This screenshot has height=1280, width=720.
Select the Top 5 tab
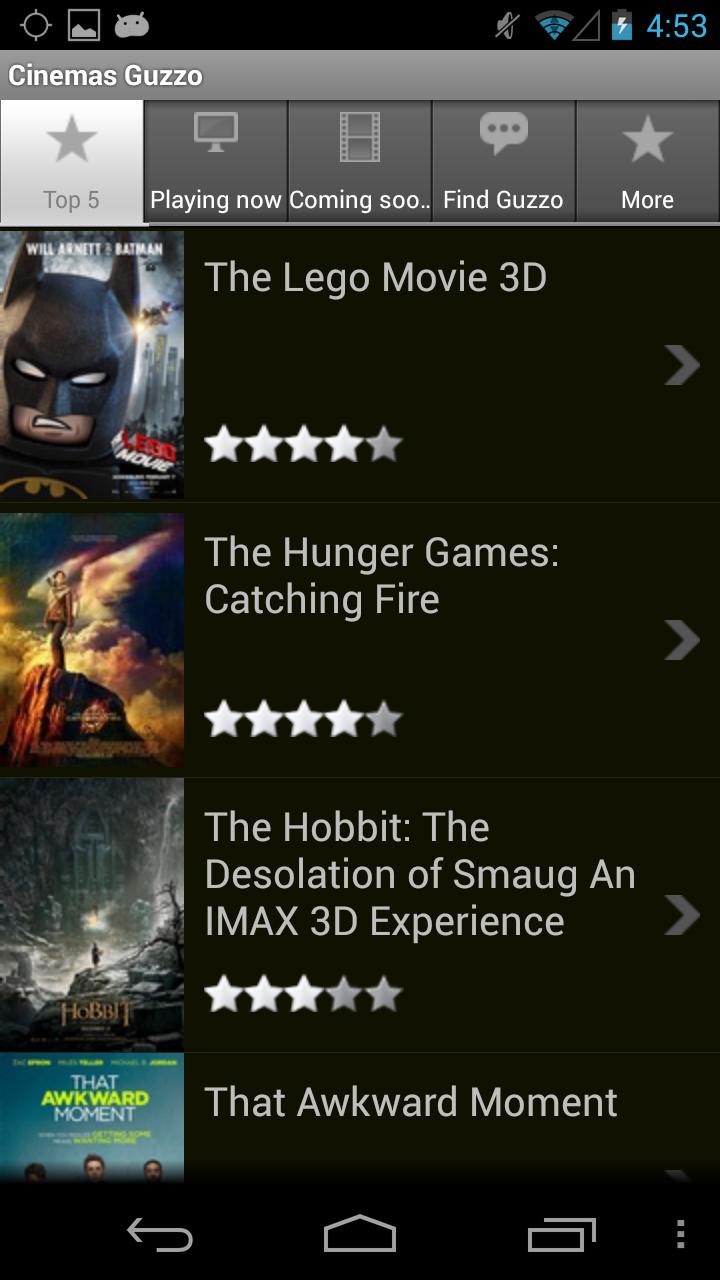click(x=72, y=163)
